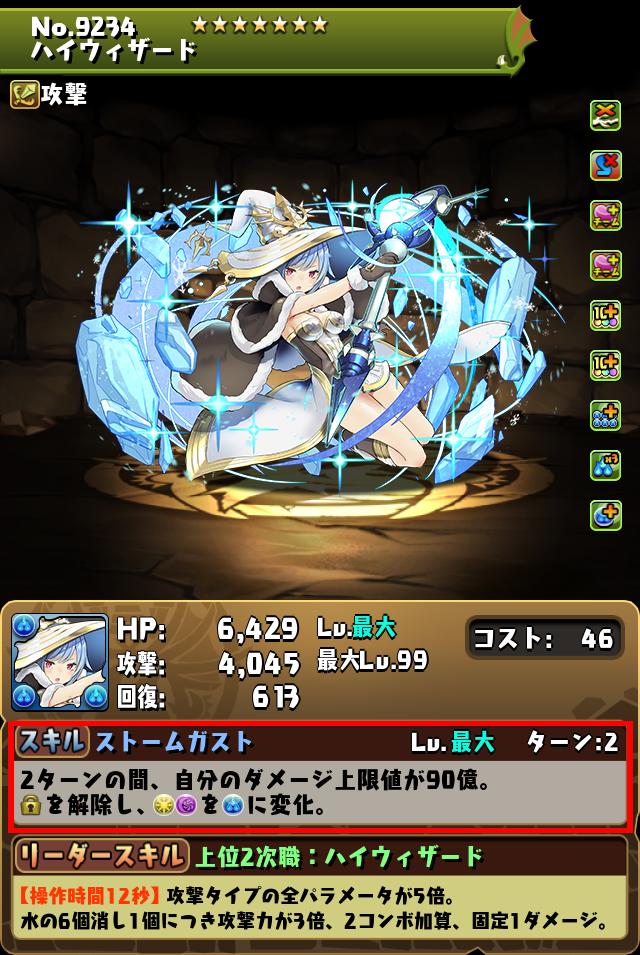Image resolution: width=640 pixels, height=955 pixels.
Task: Tap the skill bind resistance awakening icon
Action: tap(606, 165)
